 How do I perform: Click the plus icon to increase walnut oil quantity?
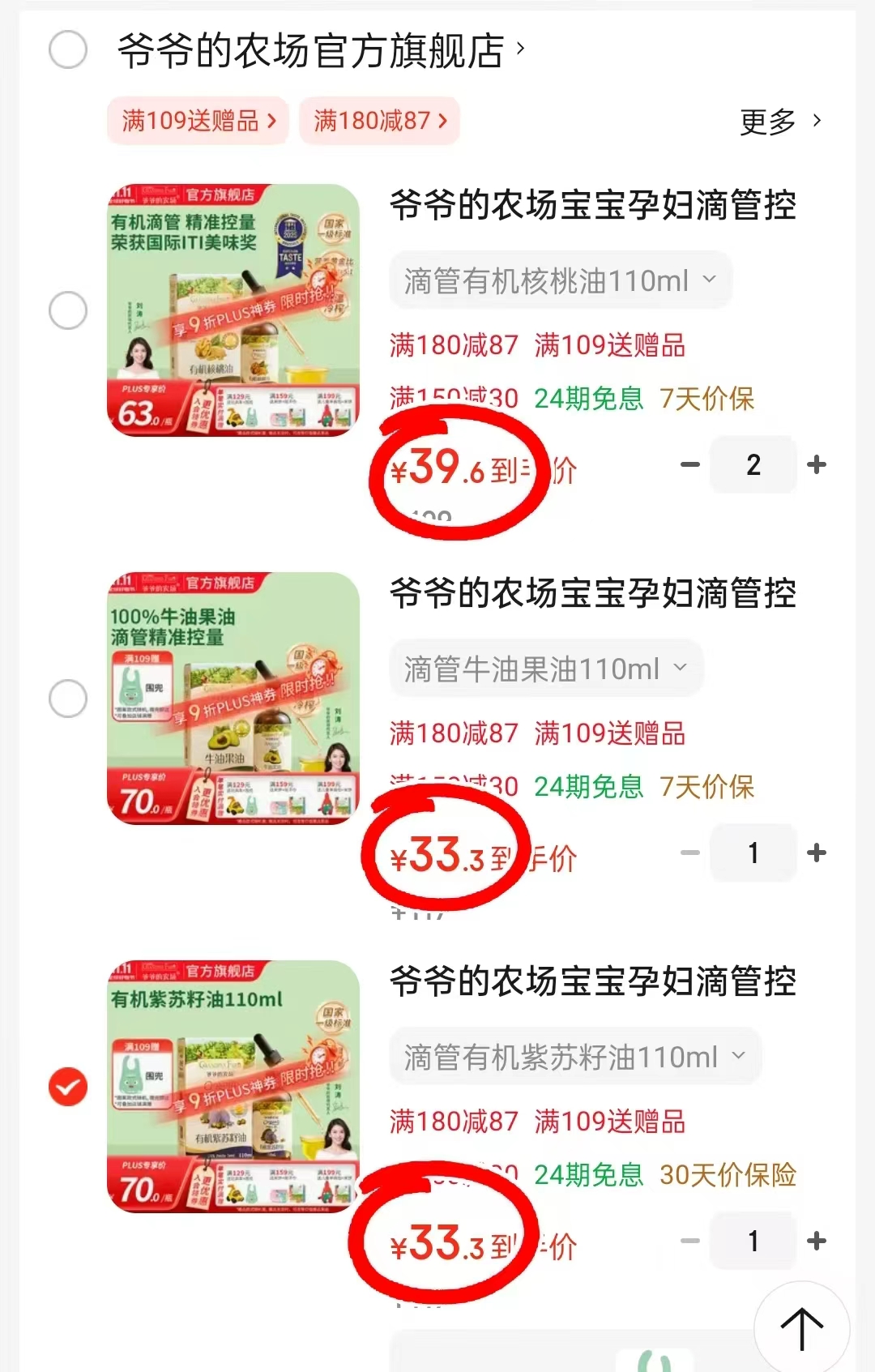pos(816,464)
